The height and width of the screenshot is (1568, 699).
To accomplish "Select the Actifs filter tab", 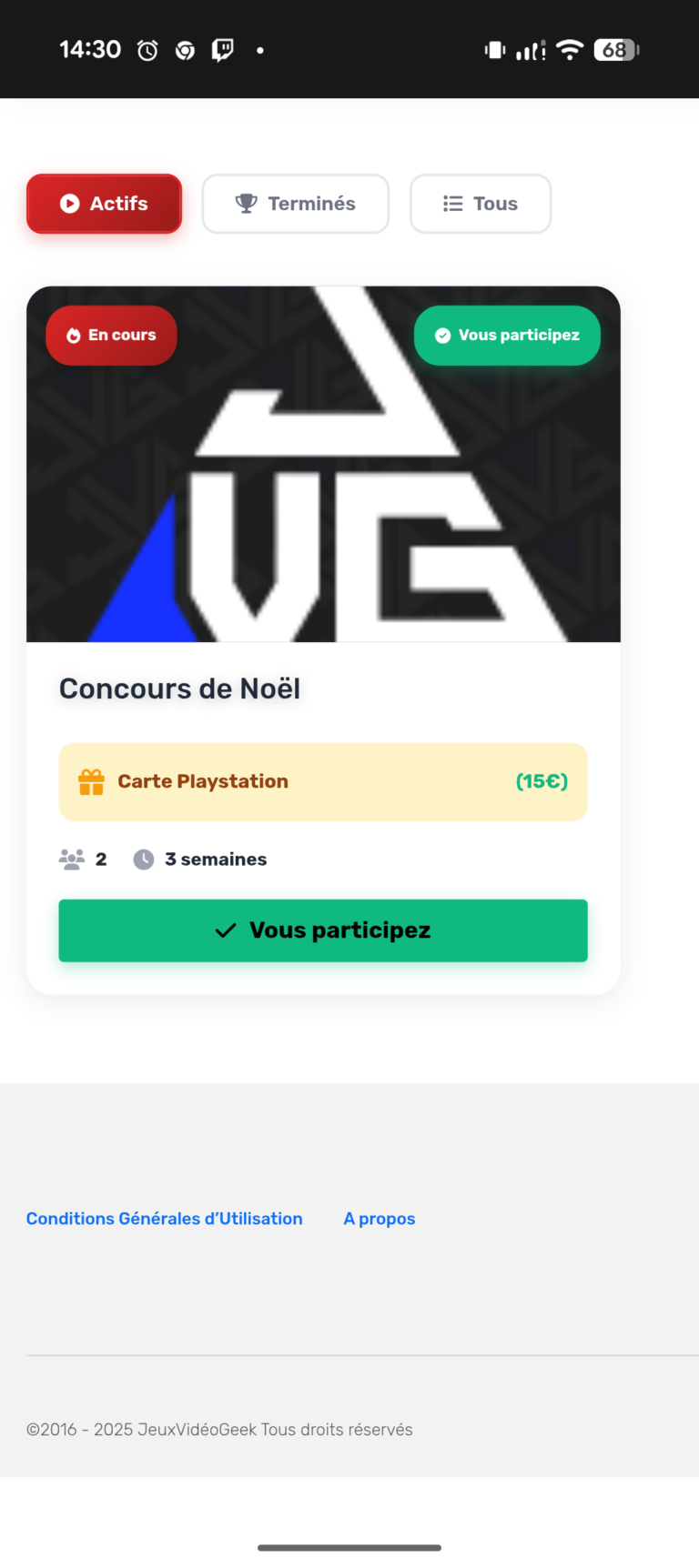I will coord(104,204).
